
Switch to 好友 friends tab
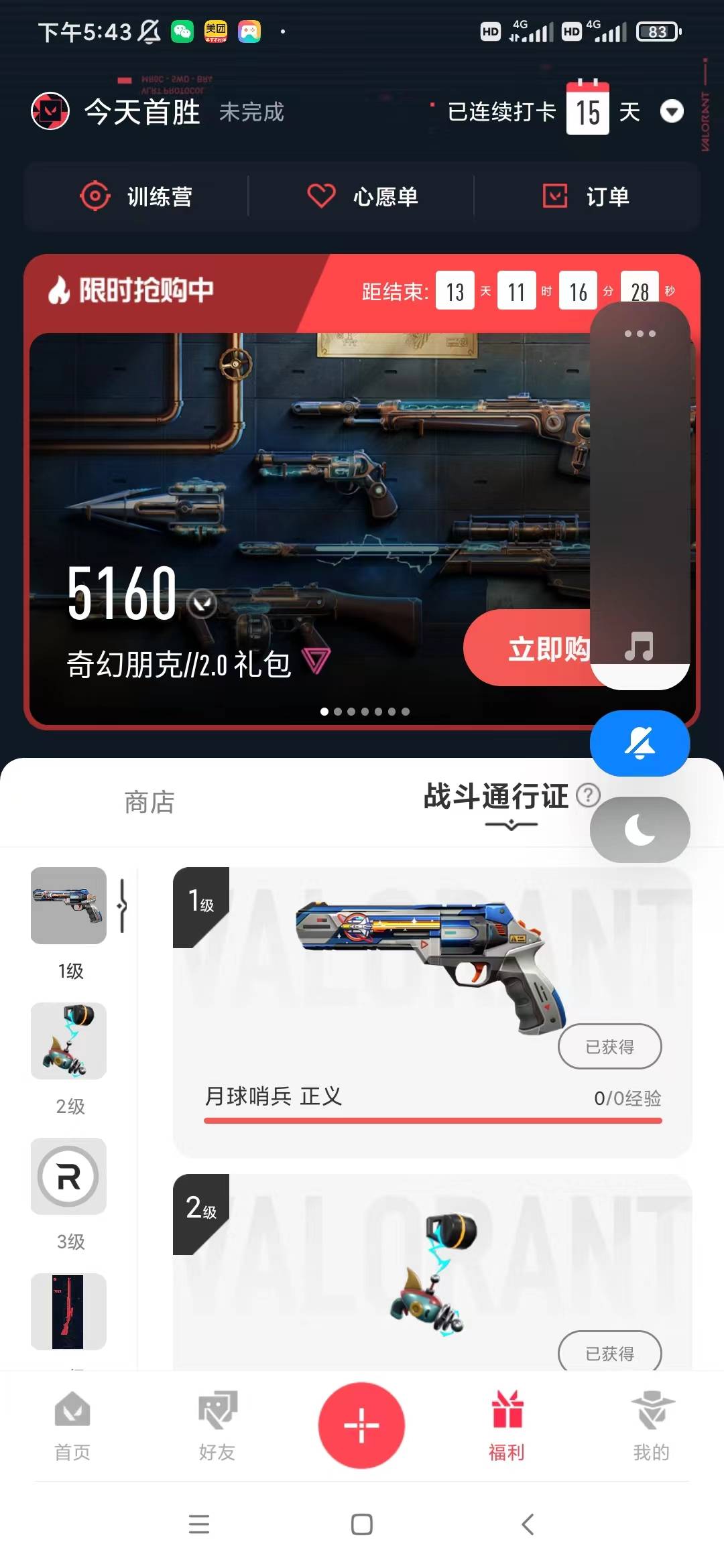click(217, 1425)
